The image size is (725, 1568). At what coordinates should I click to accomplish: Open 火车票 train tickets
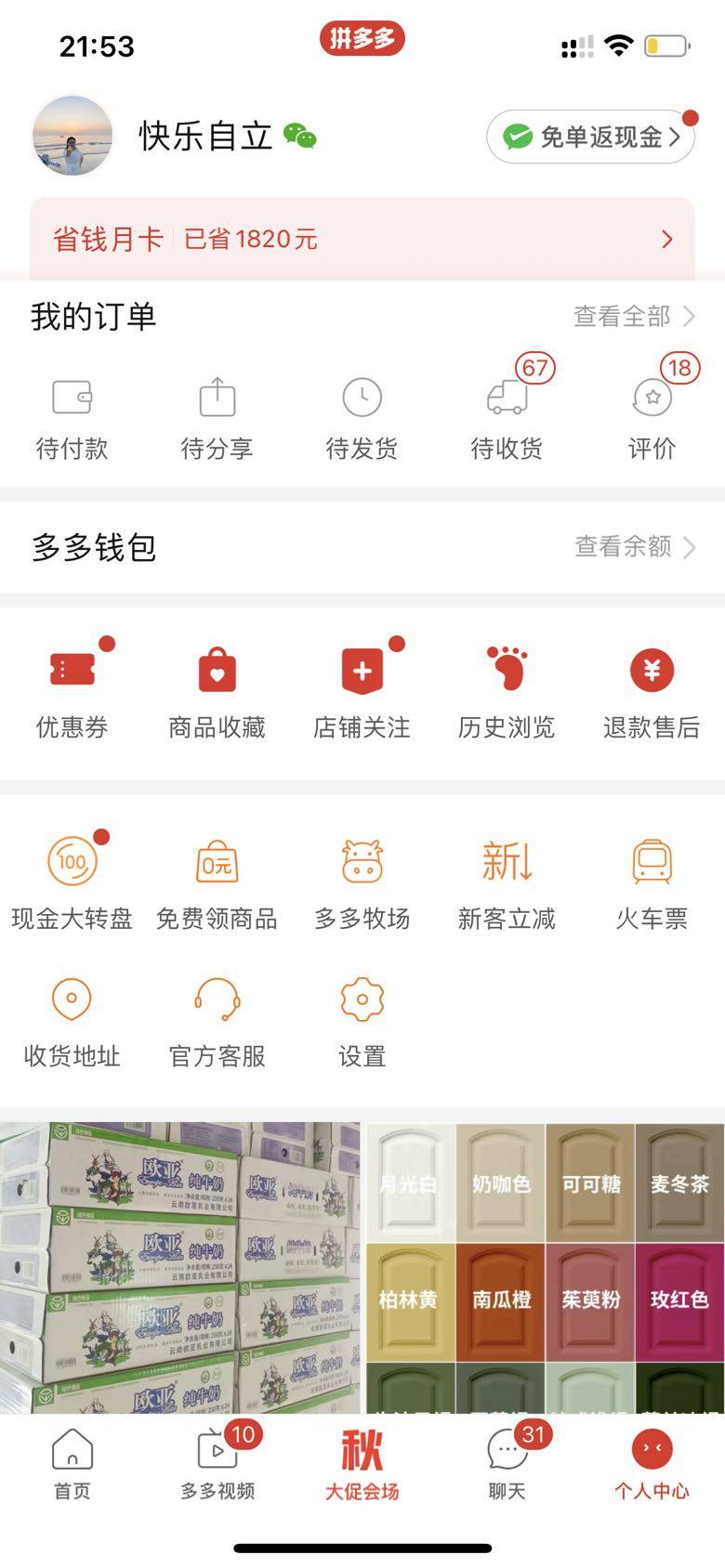[652, 882]
